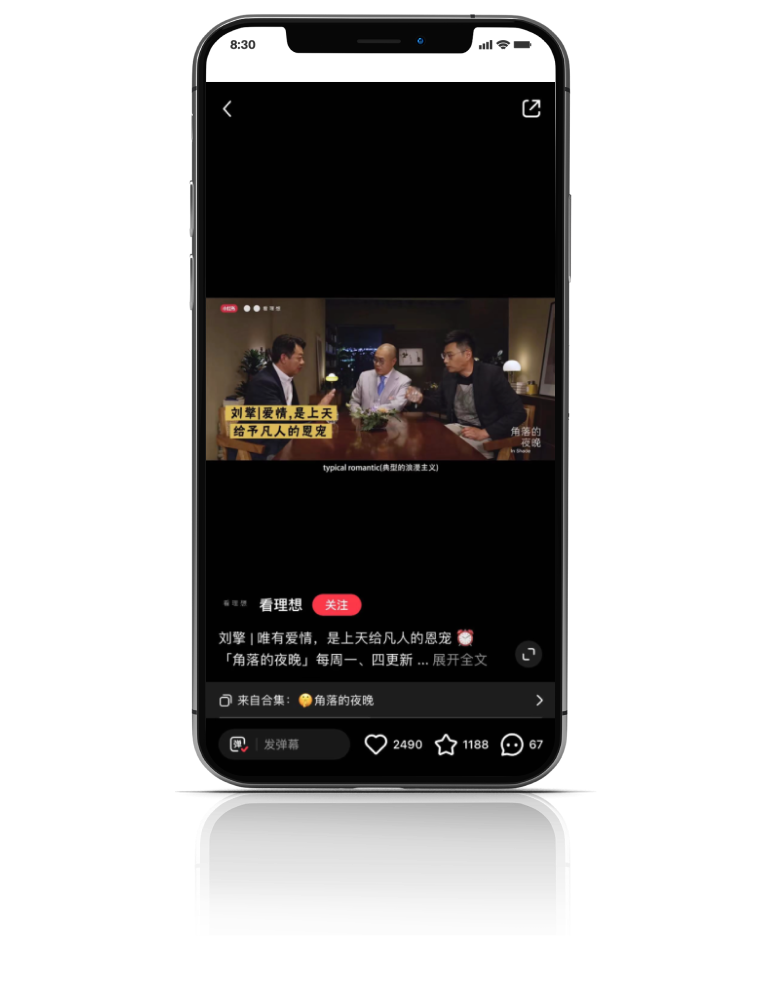Open the 看理想 author profile
This screenshot has height=1004, width=772.
pyautogui.click(x=280, y=605)
